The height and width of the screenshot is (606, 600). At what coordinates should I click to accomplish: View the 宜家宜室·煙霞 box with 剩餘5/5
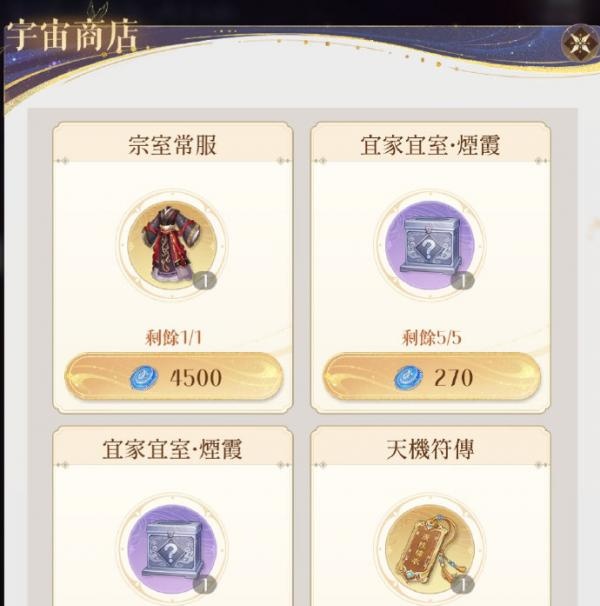430,245
